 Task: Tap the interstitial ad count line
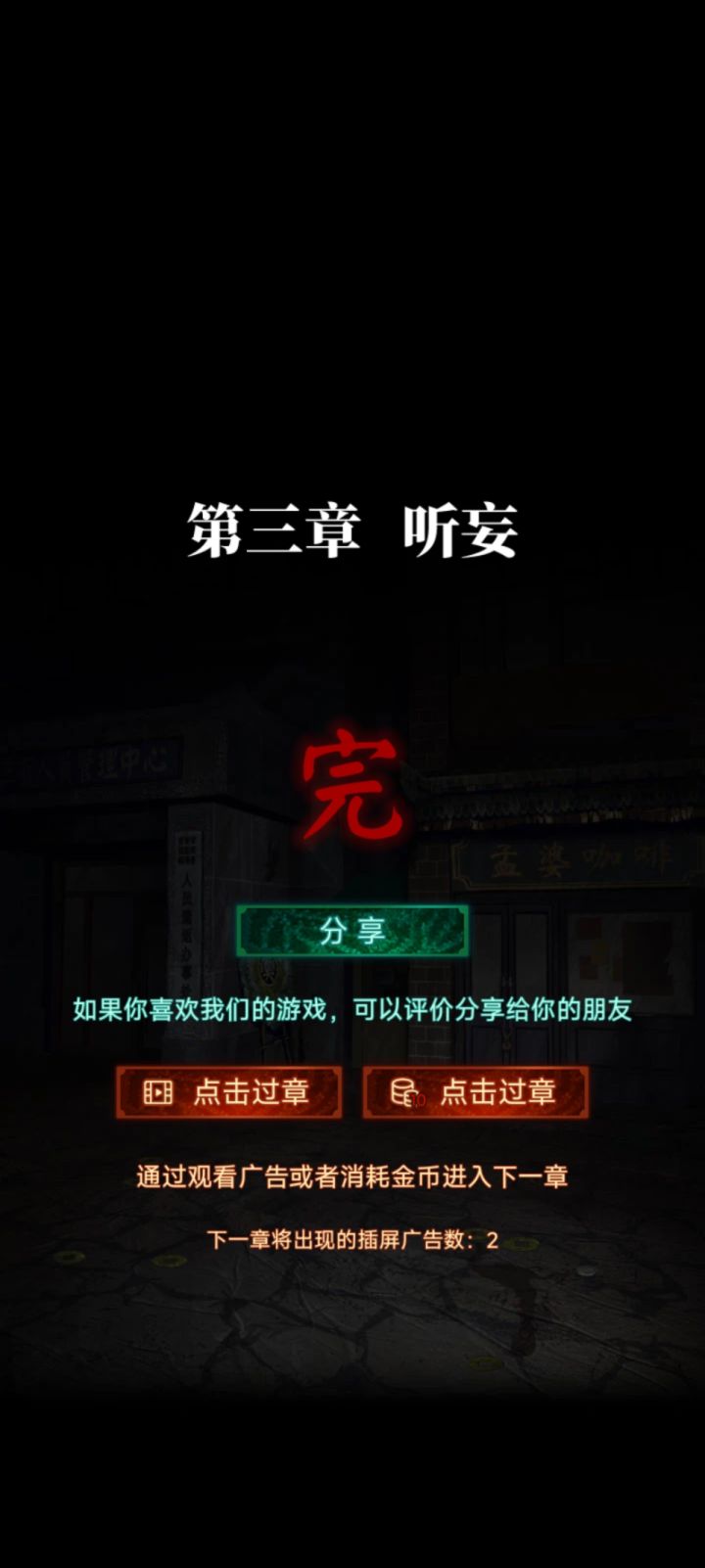click(352, 1236)
